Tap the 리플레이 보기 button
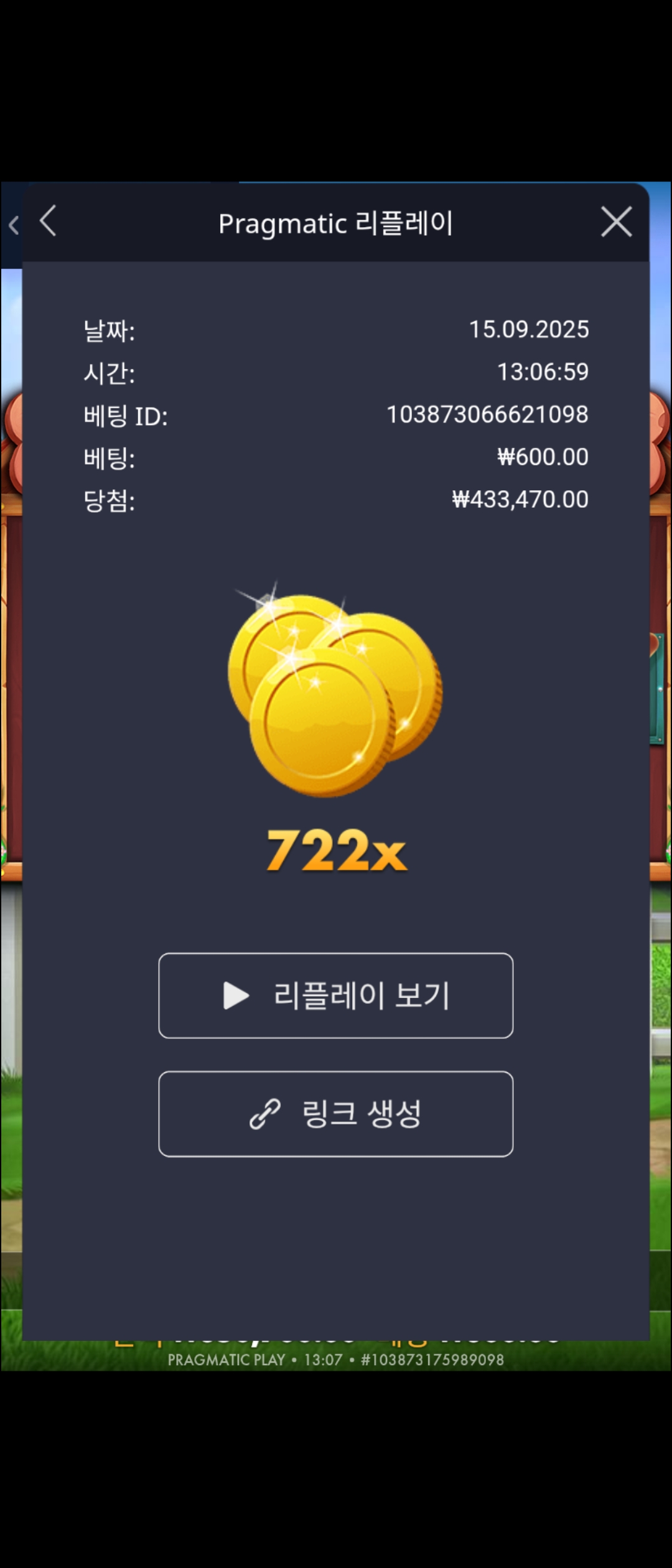Screen dimensions: 672x1568 click(336, 996)
